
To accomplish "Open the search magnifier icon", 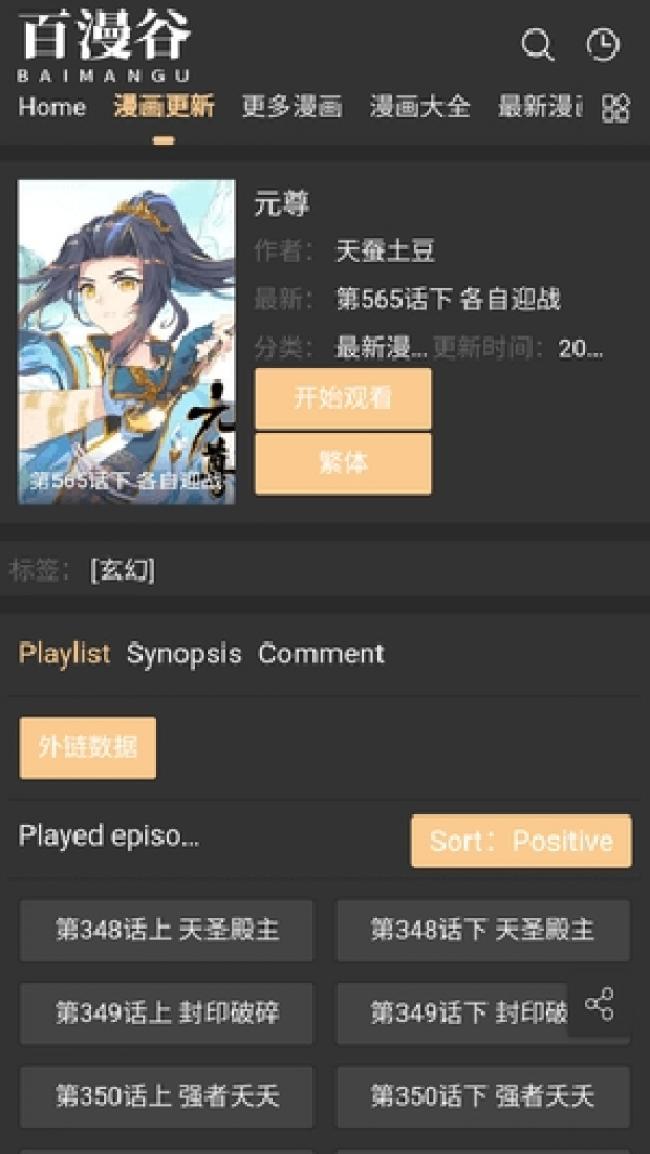I will click(x=537, y=45).
